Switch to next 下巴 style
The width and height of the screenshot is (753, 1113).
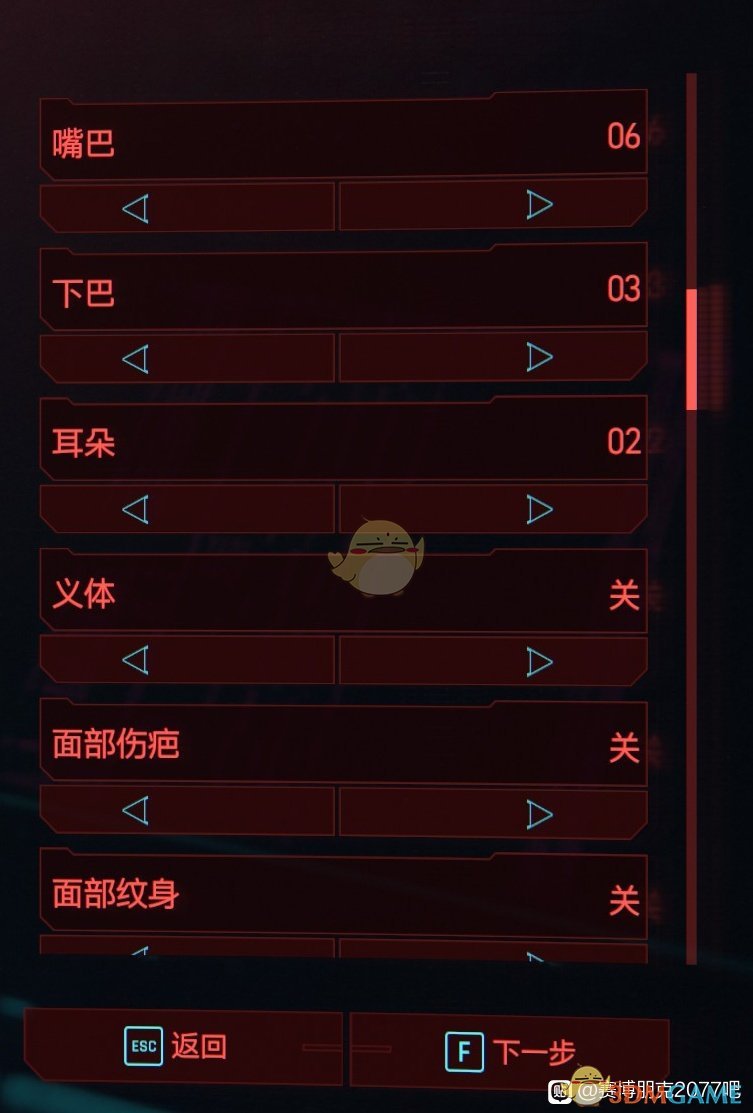click(540, 357)
